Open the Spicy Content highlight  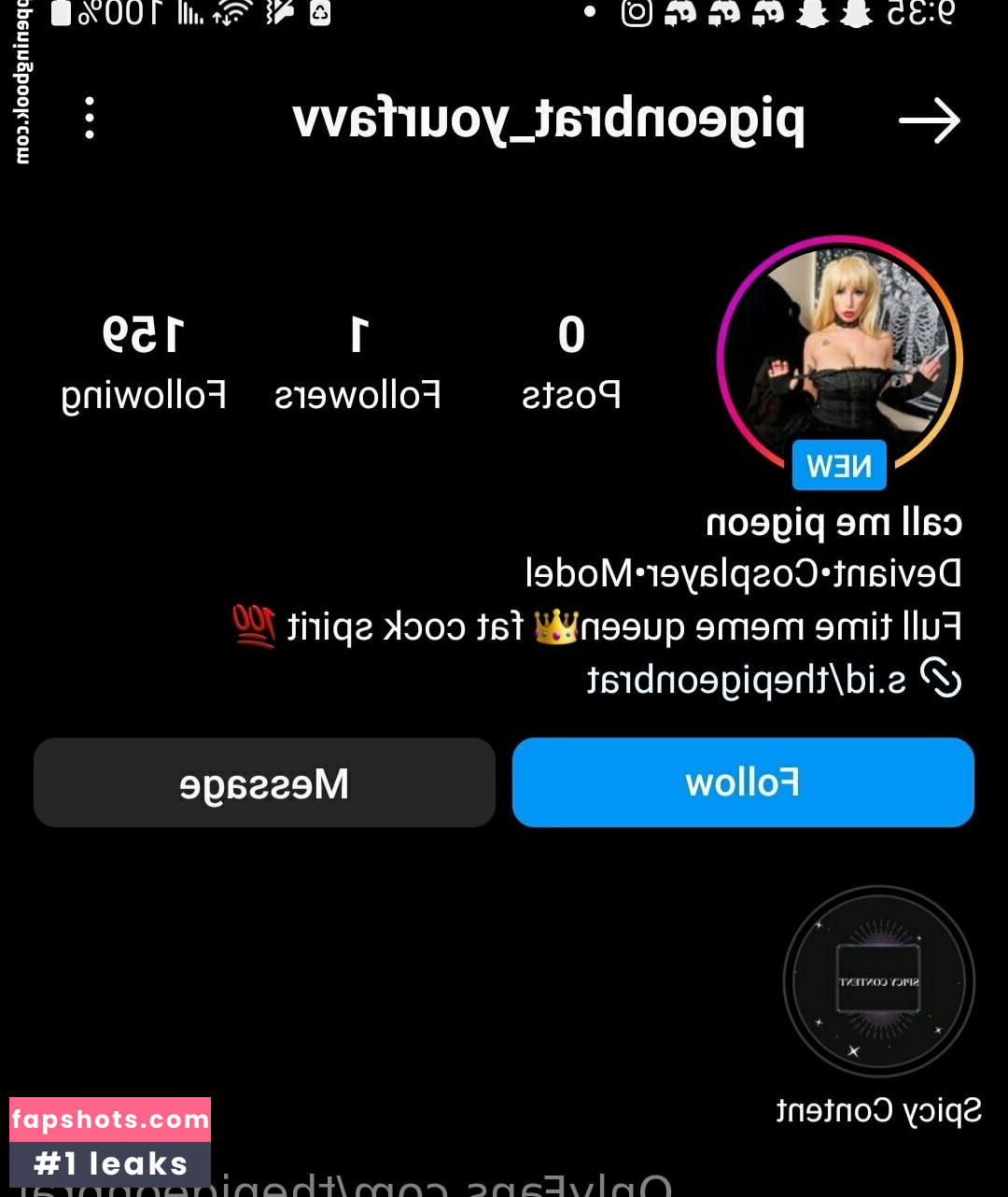(x=878, y=982)
